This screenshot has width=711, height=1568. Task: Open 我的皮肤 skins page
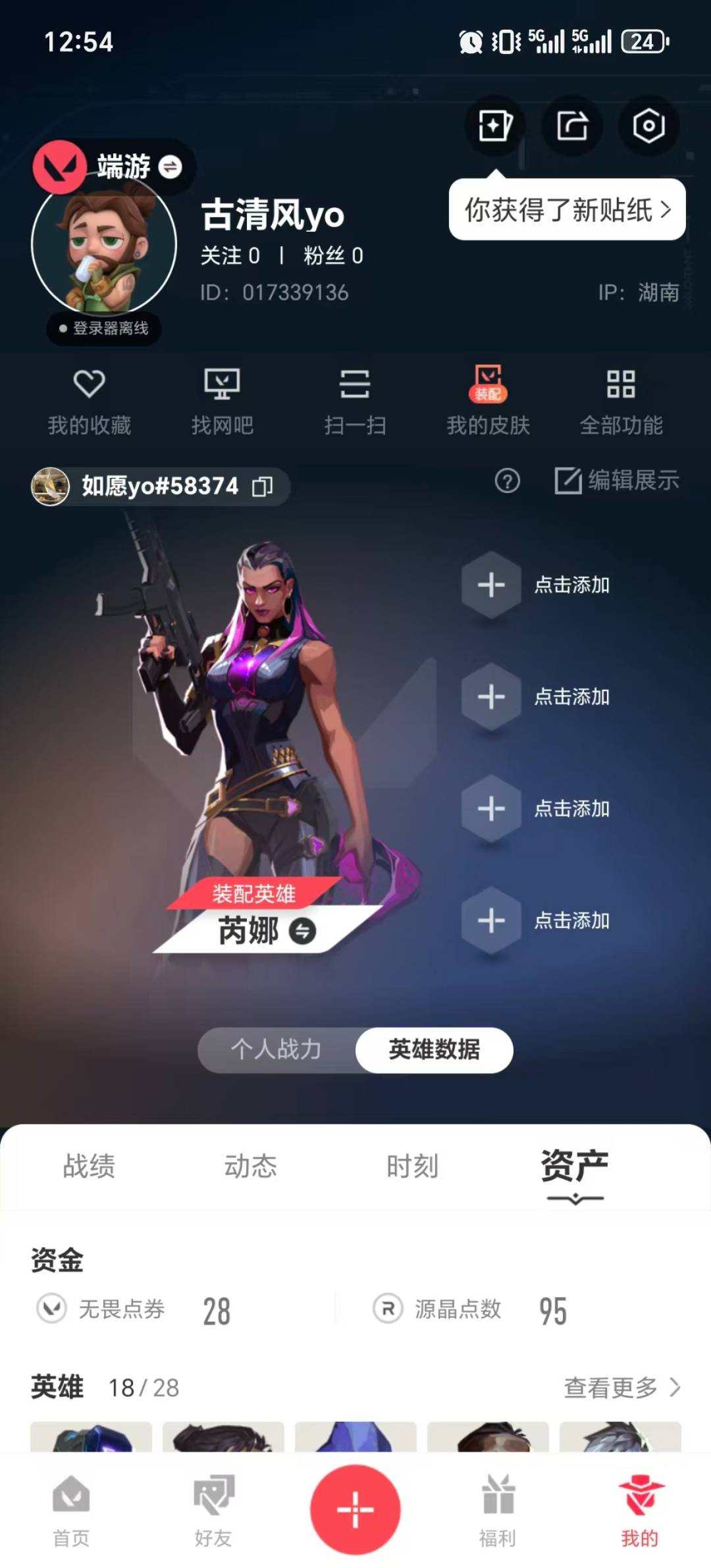pyautogui.click(x=488, y=402)
